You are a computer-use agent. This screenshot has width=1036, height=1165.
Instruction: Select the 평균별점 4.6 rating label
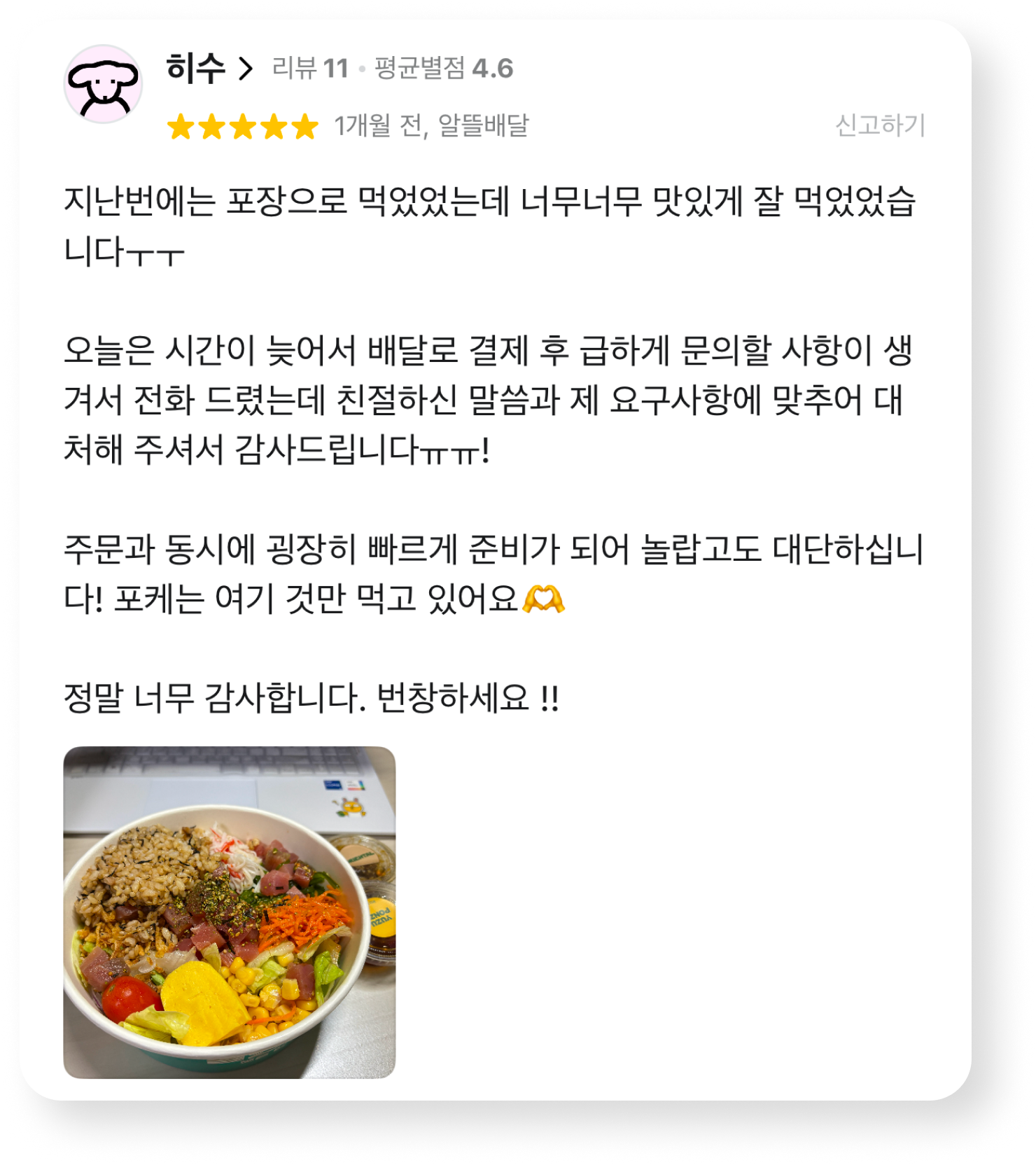click(441, 69)
